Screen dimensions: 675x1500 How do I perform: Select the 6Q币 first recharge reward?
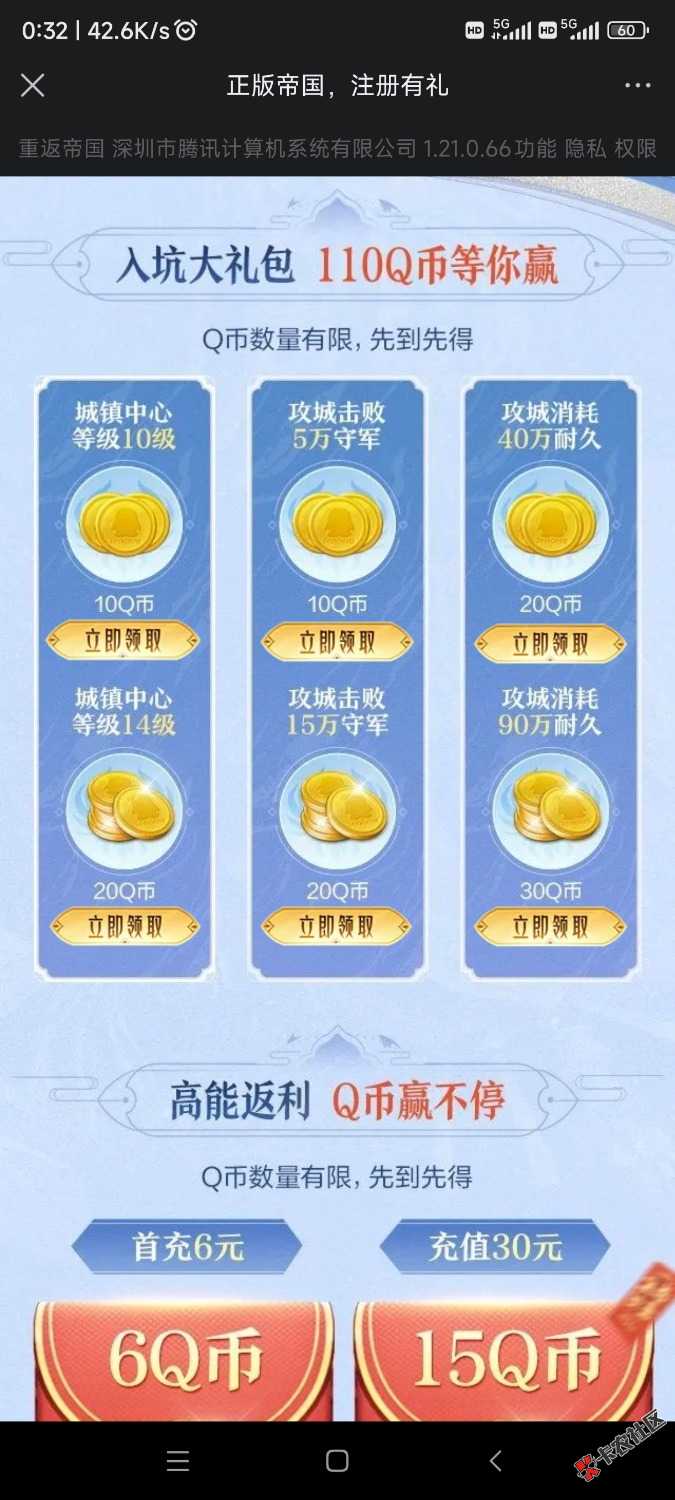tap(185, 1360)
